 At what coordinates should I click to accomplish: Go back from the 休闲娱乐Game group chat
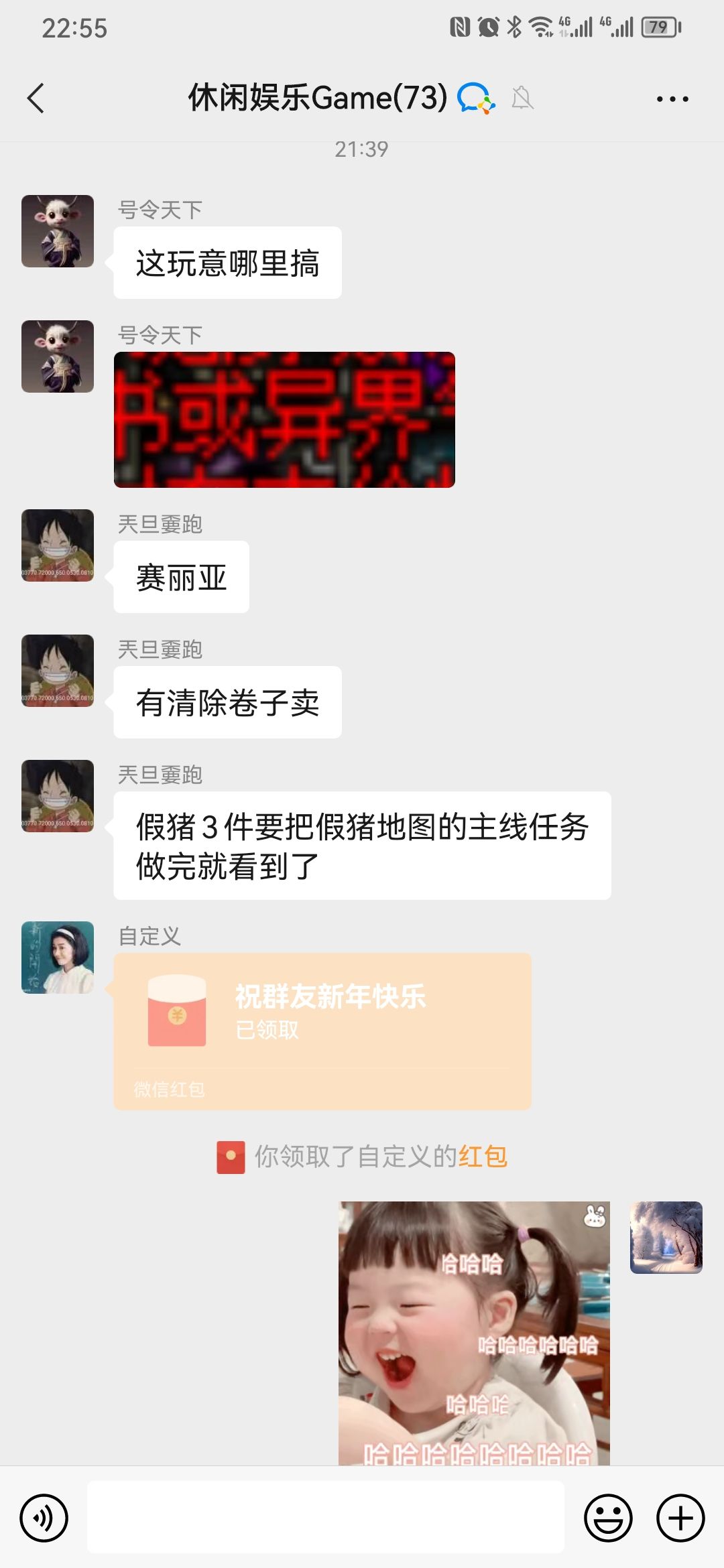pyautogui.click(x=36, y=99)
